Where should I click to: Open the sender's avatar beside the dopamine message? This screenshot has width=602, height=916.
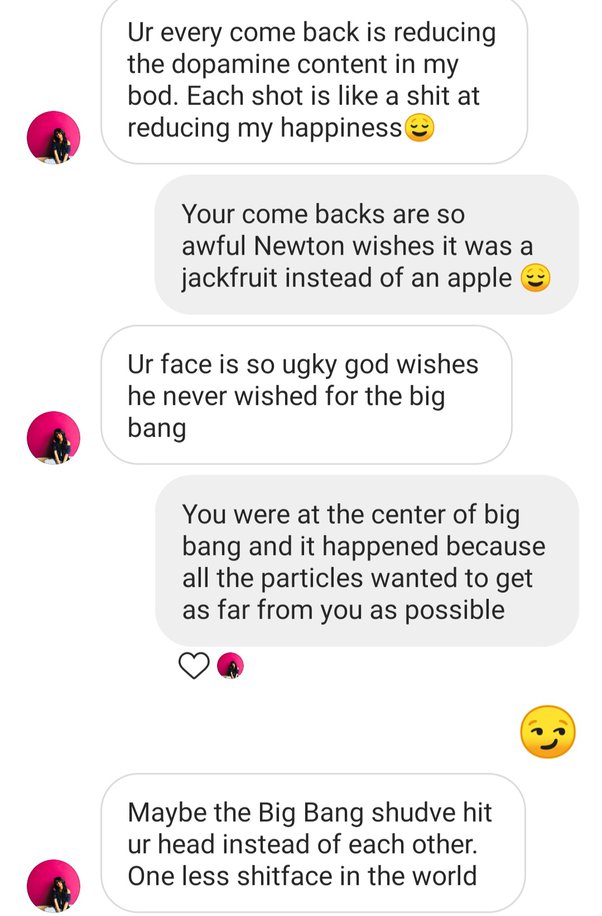click(53, 137)
